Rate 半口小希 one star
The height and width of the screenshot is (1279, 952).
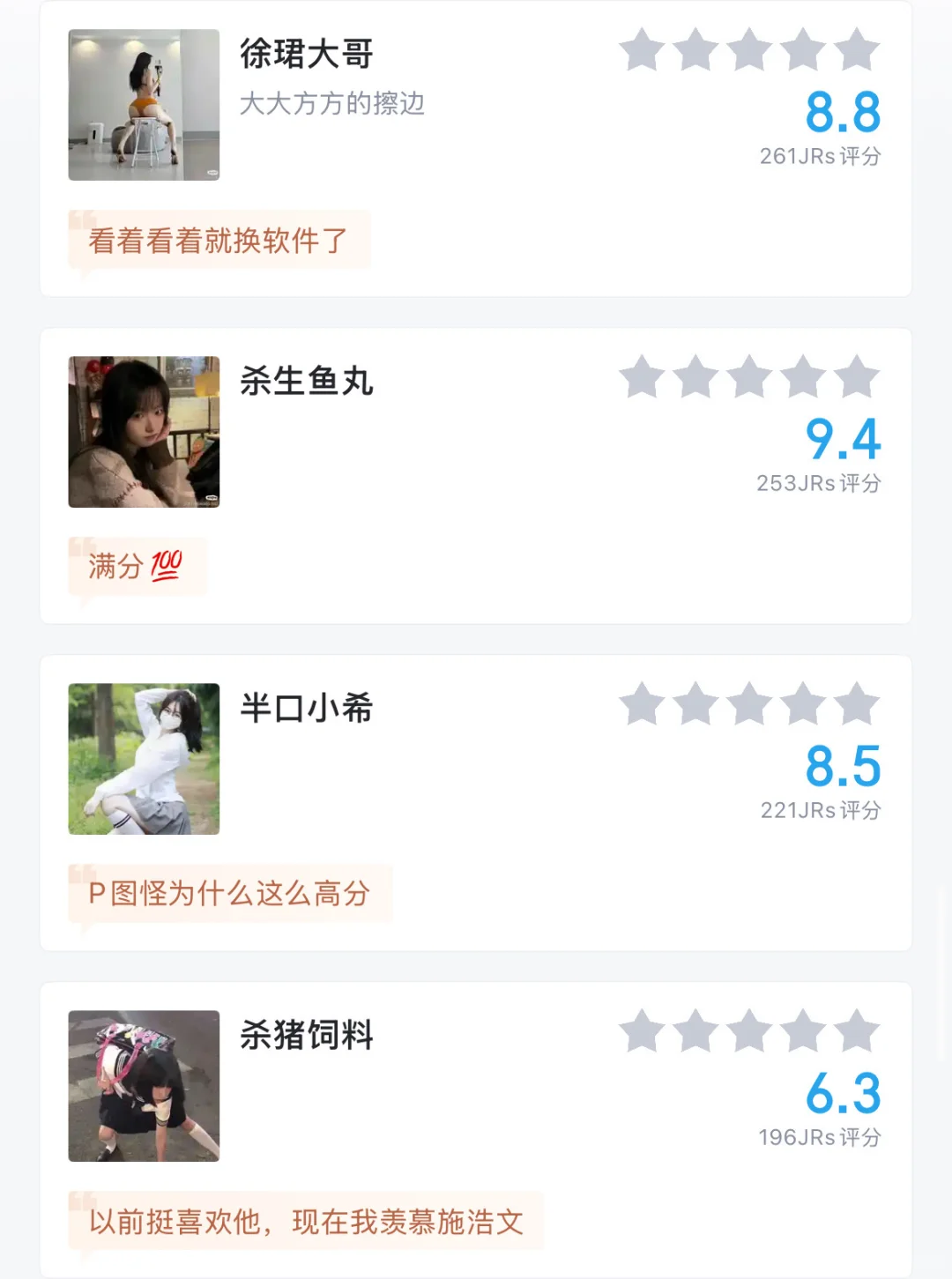click(x=642, y=704)
